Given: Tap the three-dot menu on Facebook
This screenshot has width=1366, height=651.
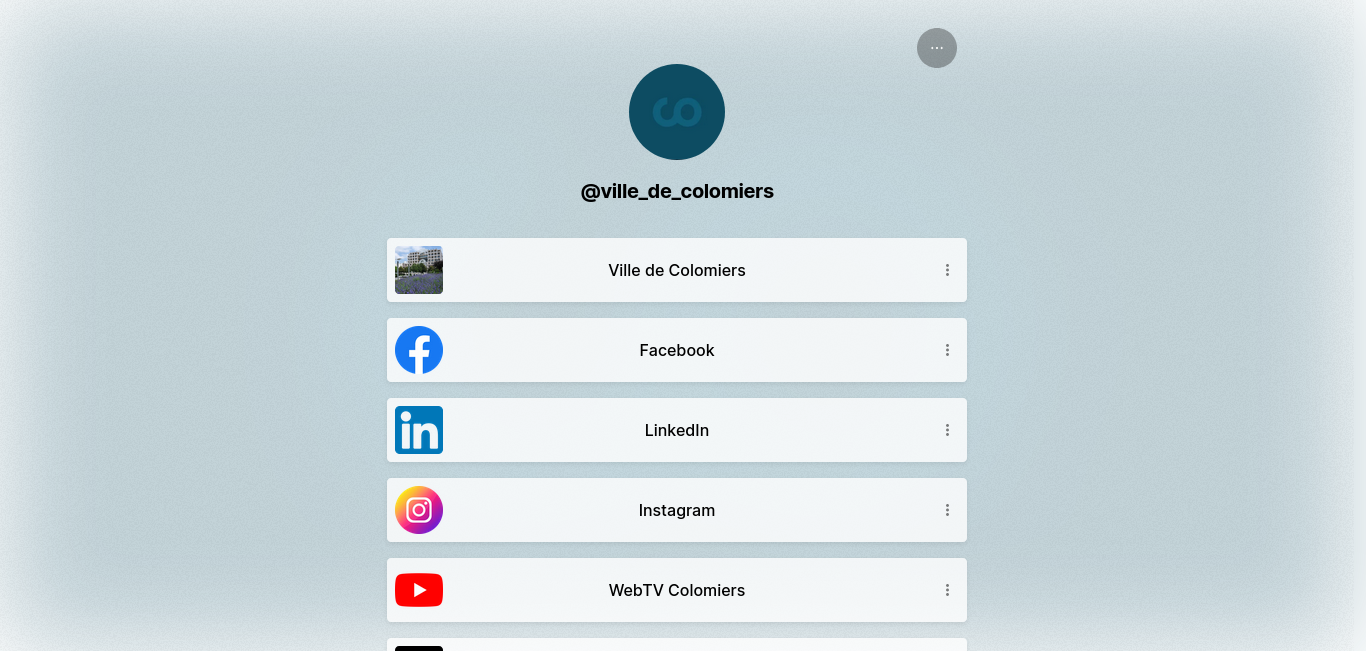Looking at the screenshot, I should (947, 350).
